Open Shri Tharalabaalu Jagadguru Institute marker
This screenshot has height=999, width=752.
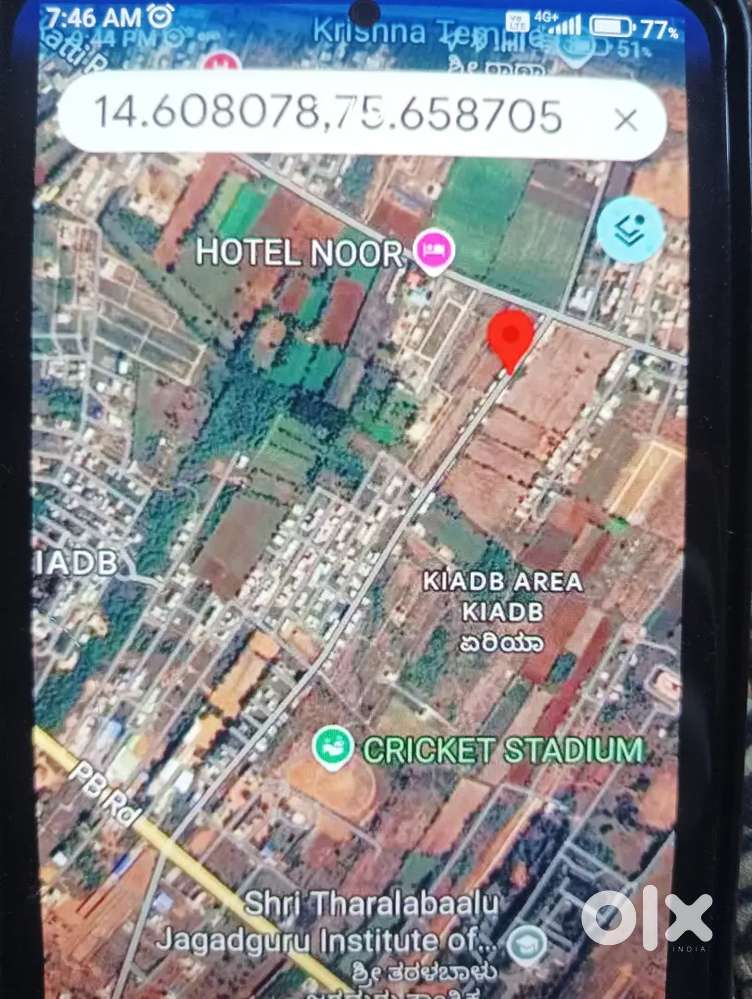(x=527, y=941)
